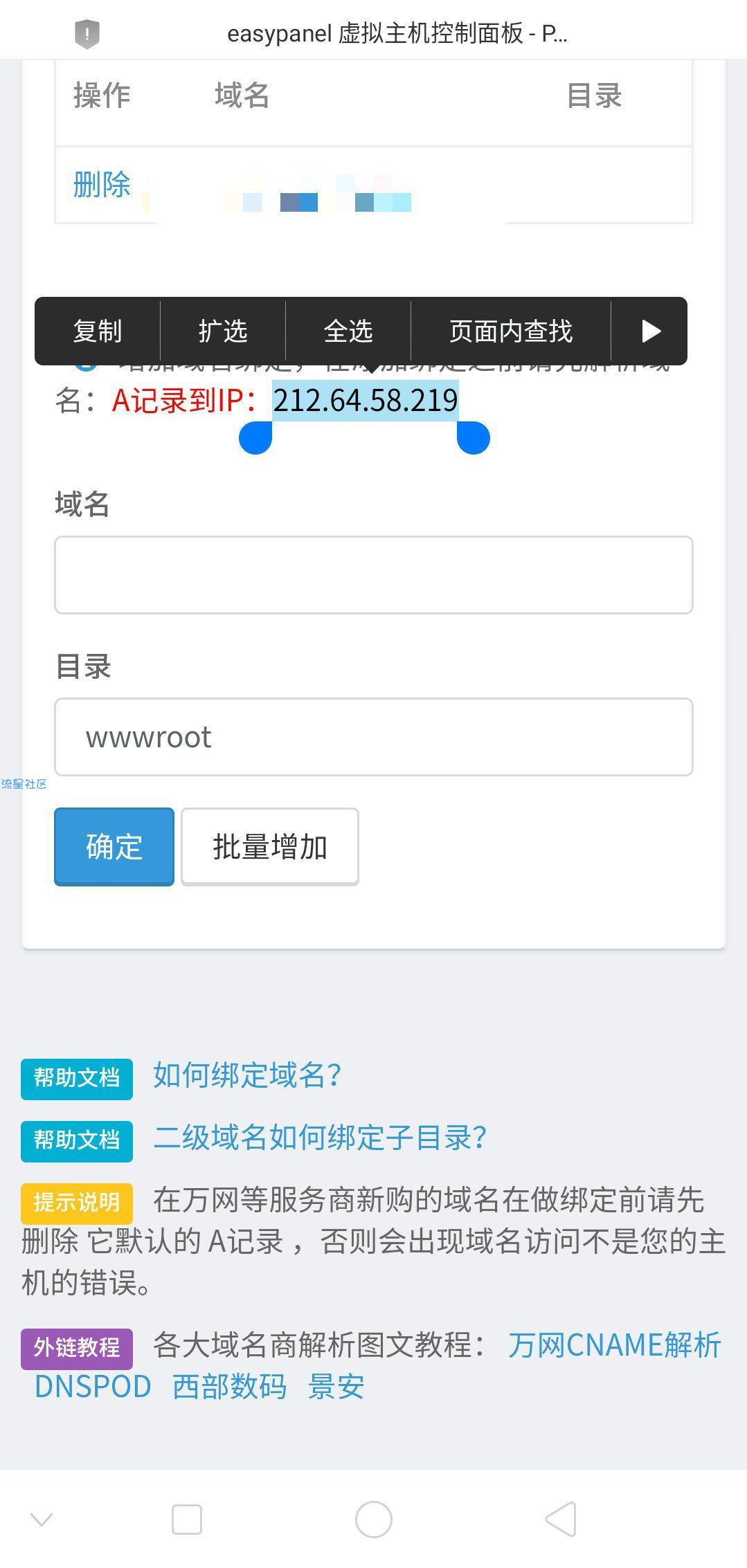This screenshot has width=747, height=1568.
Task: Select all text with 全选
Action: pyautogui.click(x=348, y=331)
